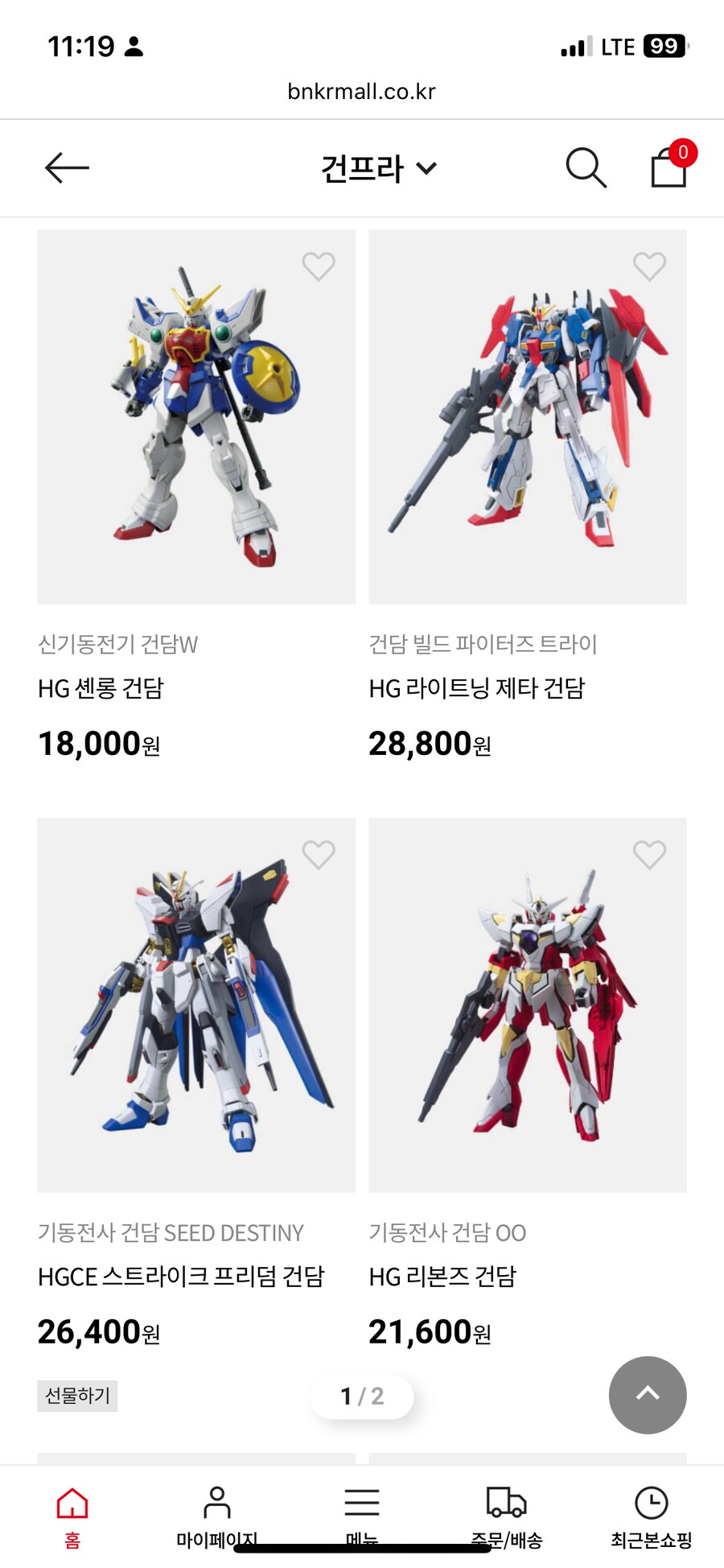Heart the HG 리본즈 건담 item
The width and height of the screenshot is (724, 1568).
(x=649, y=855)
